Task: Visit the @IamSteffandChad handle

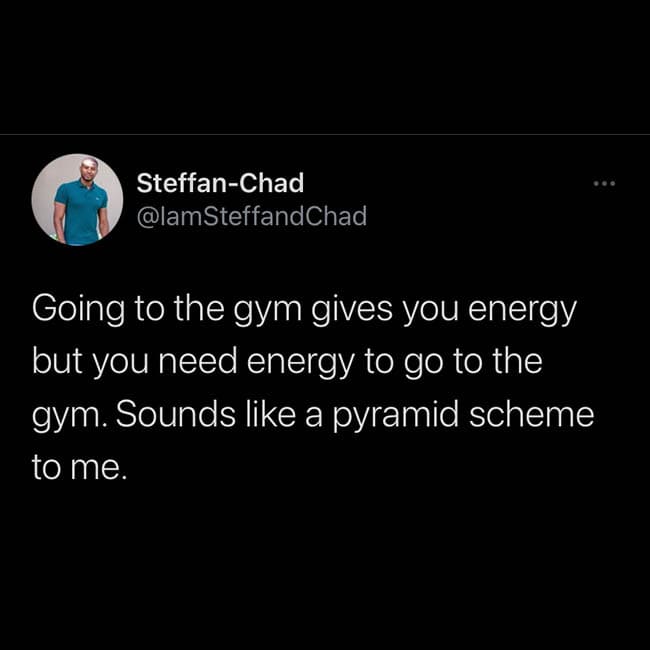Action: [250, 215]
